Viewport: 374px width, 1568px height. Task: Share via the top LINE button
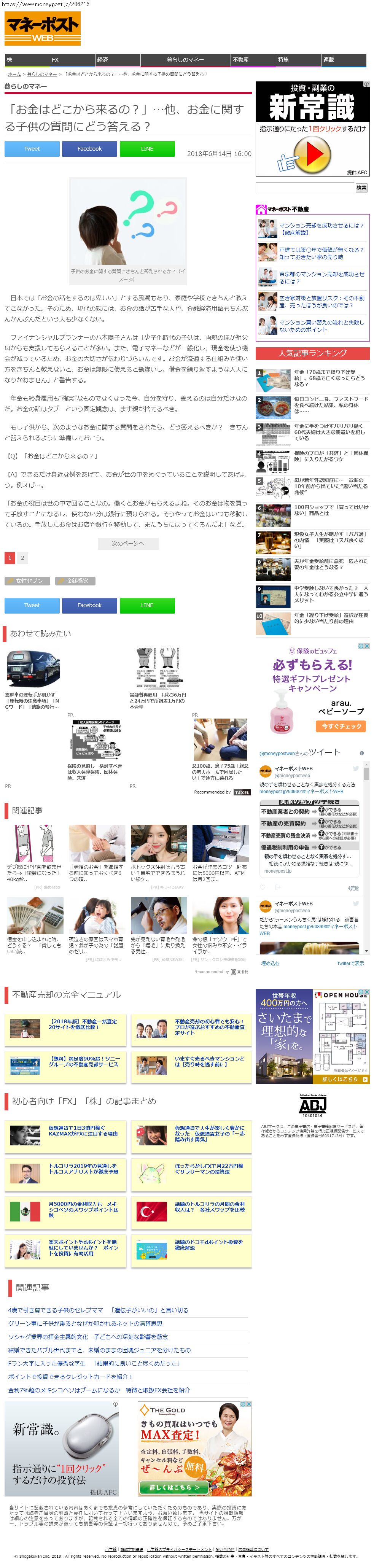147,148
